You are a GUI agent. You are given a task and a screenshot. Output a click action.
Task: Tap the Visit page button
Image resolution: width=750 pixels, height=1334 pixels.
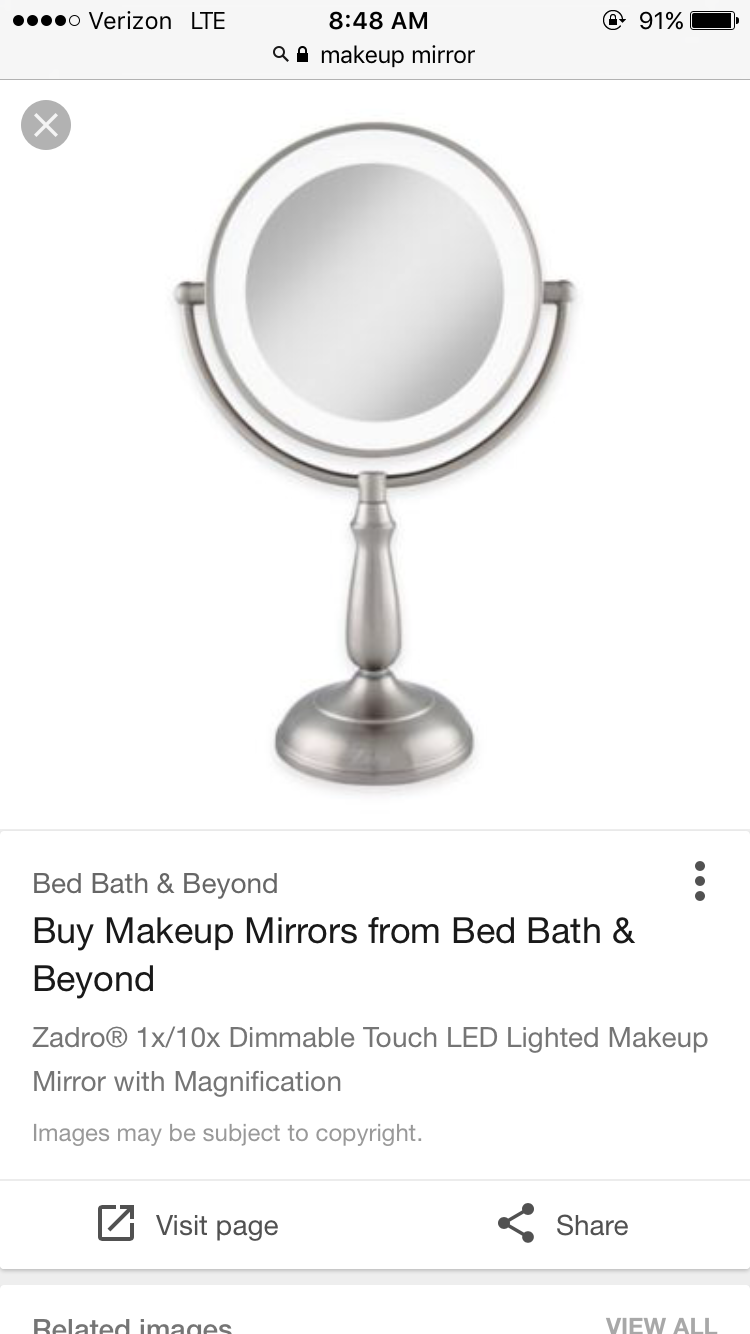pos(188,1225)
